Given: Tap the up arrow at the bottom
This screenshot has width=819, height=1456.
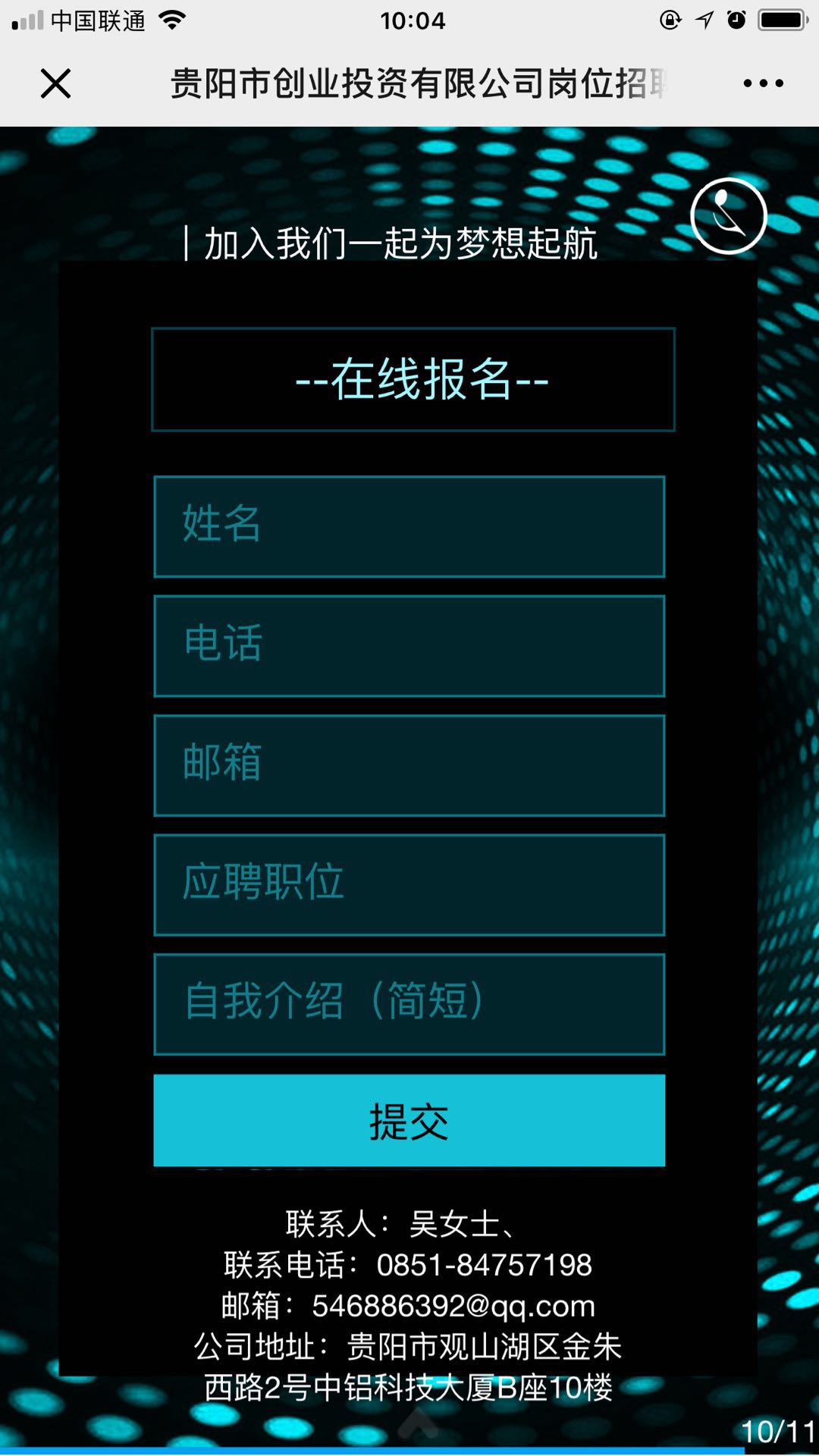Looking at the screenshot, I should [418, 1426].
